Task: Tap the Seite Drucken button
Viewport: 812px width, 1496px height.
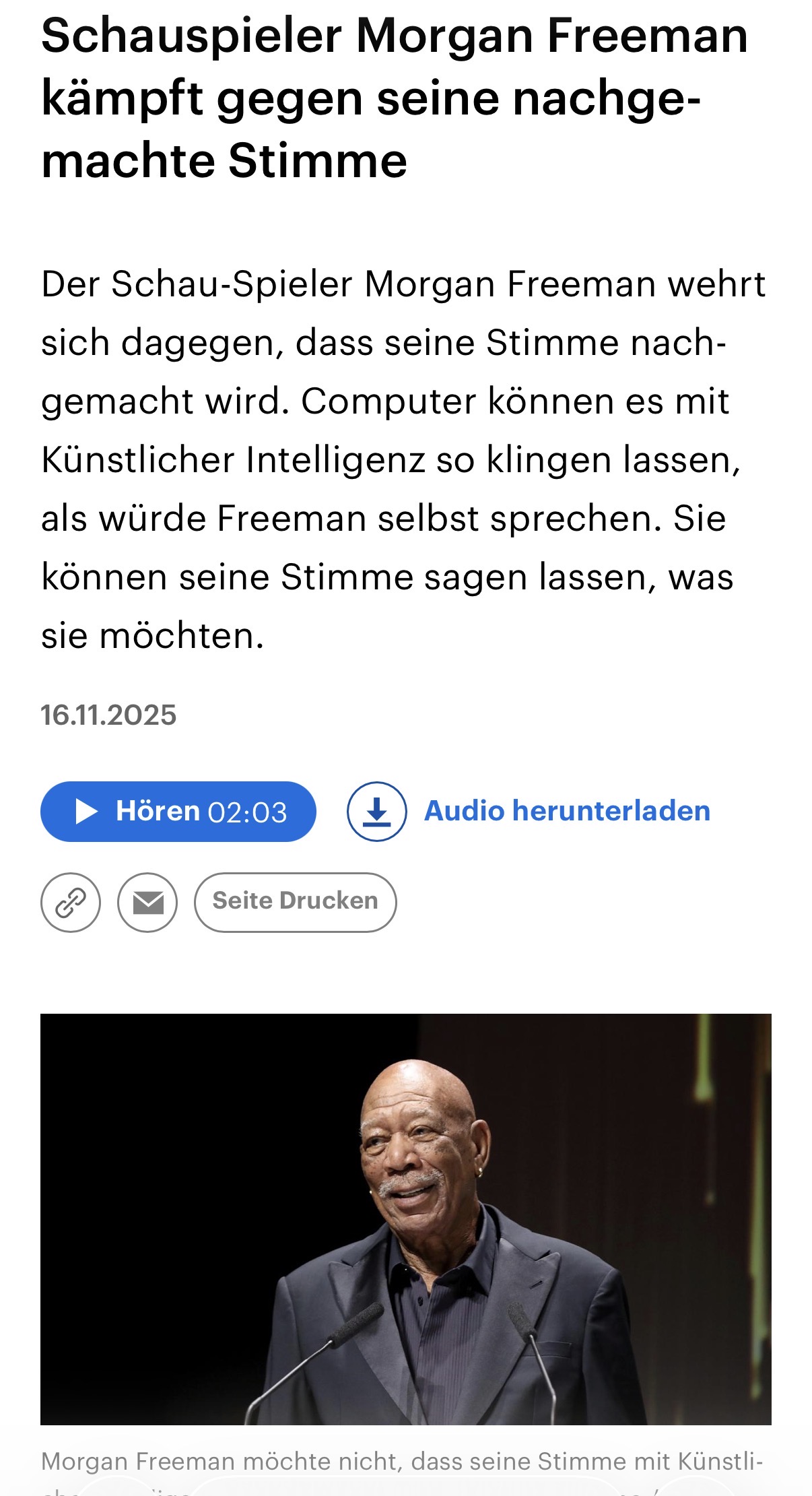Action: [x=295, y=902]
